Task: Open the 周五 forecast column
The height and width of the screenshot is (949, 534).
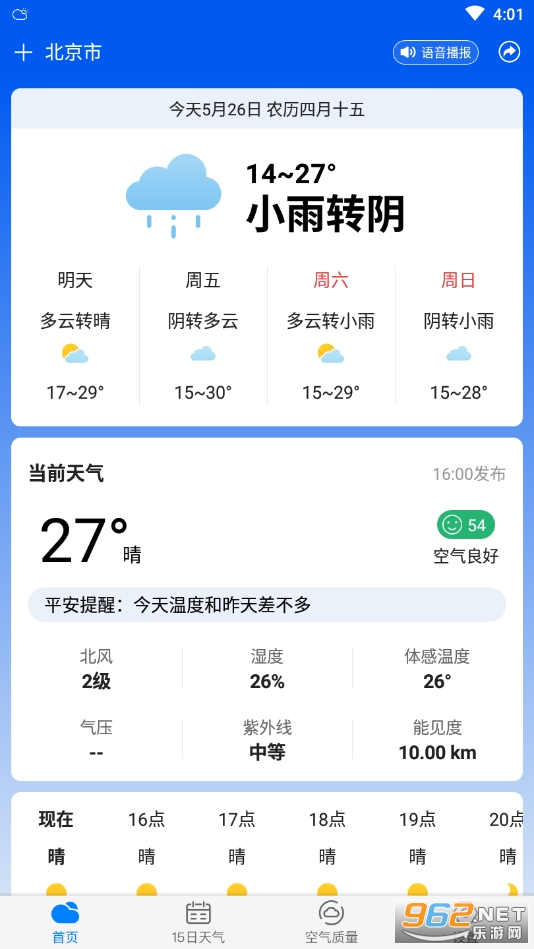Action: (x=203, y=336)
